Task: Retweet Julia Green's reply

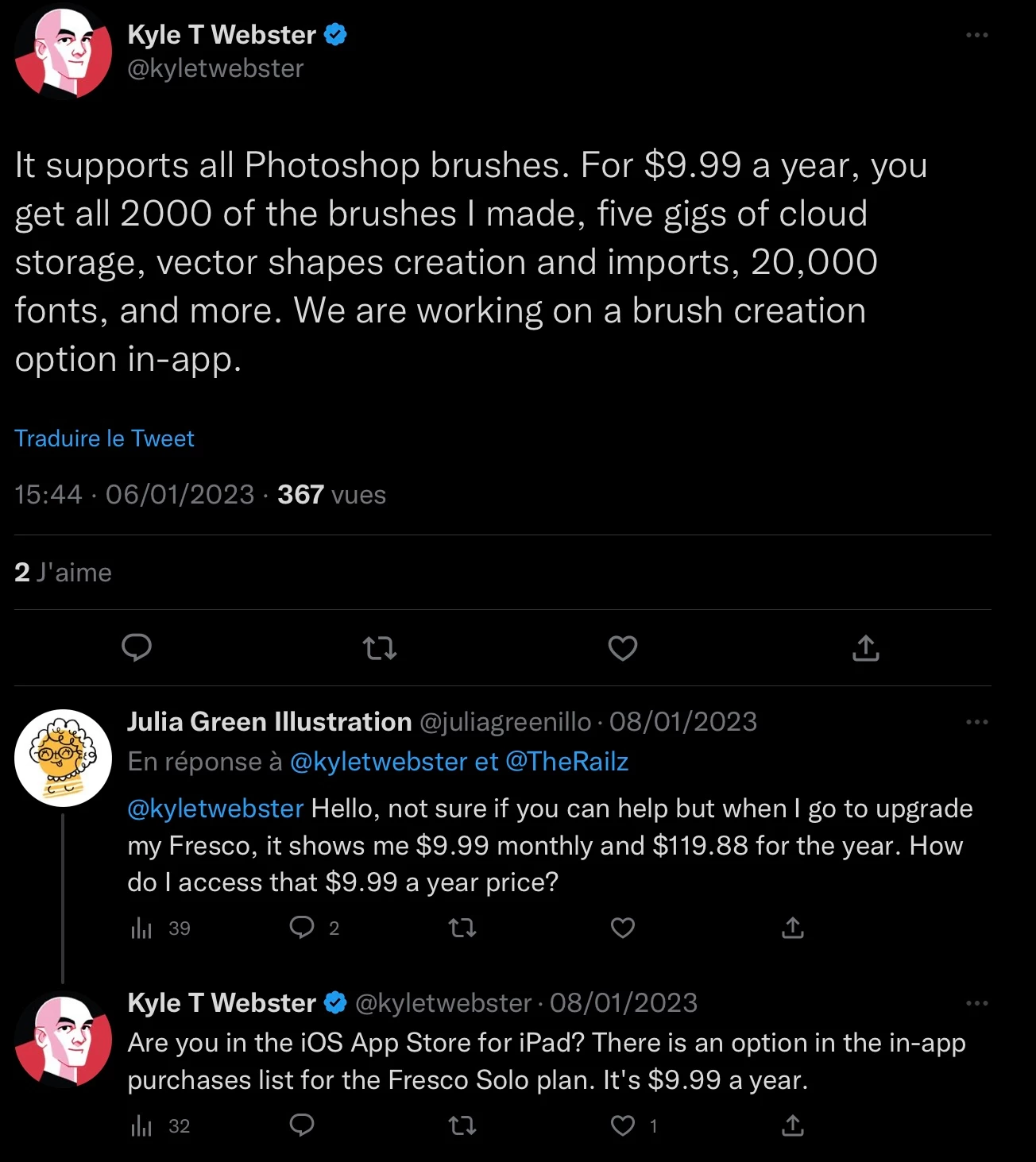Action: pyautogui.click(x=462, y=927)
